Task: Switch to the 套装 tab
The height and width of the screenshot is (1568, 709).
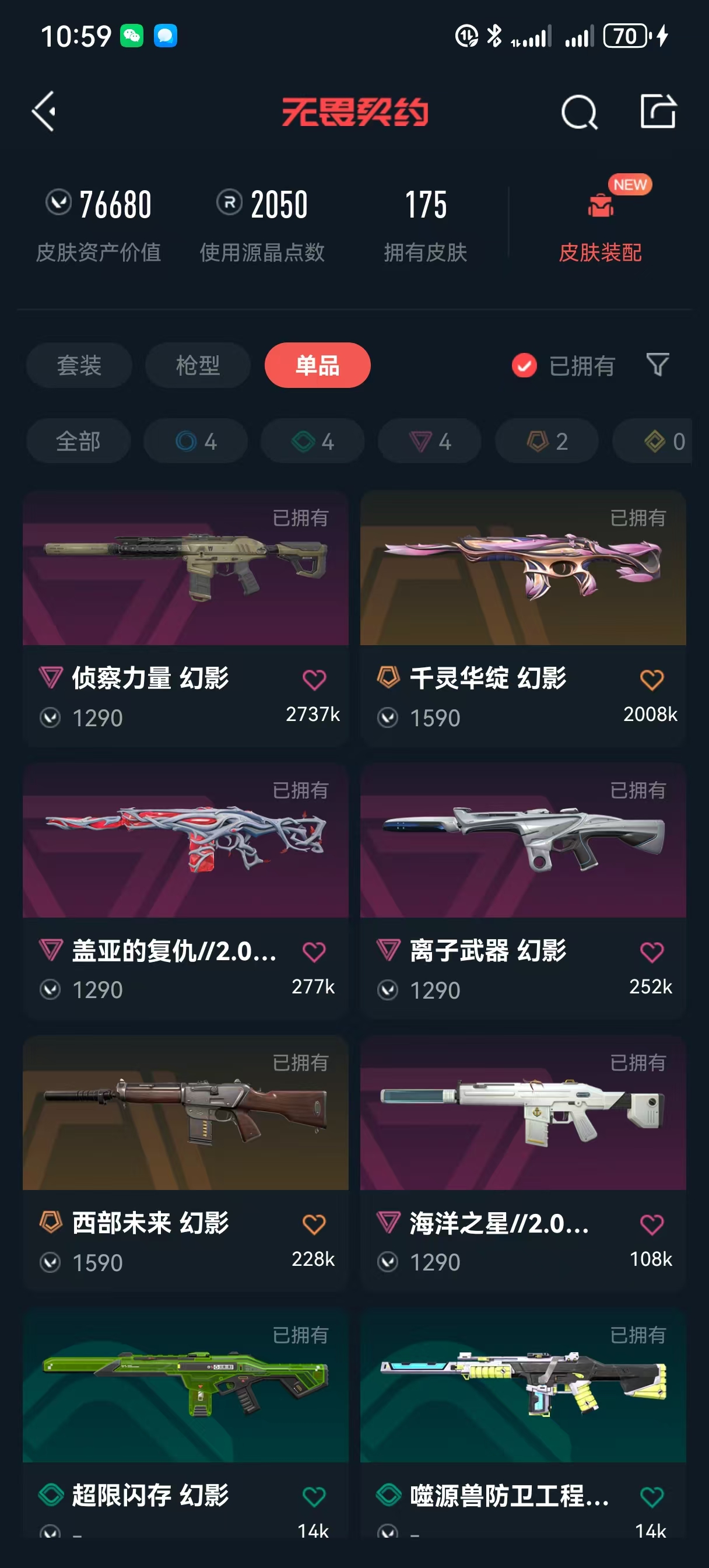Action: coord(79,365)
